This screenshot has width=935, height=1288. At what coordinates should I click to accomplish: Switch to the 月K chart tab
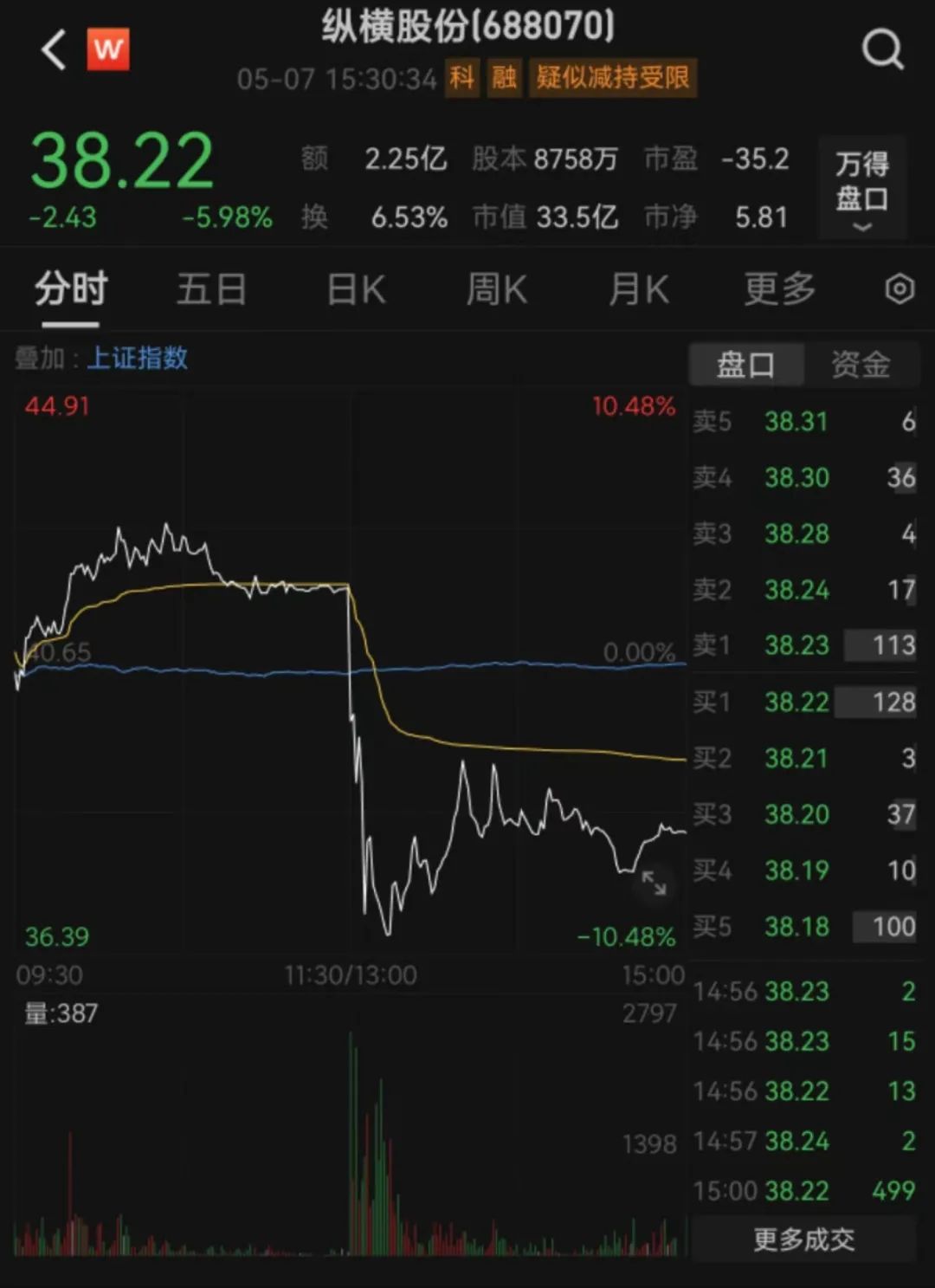pos(638,288)
